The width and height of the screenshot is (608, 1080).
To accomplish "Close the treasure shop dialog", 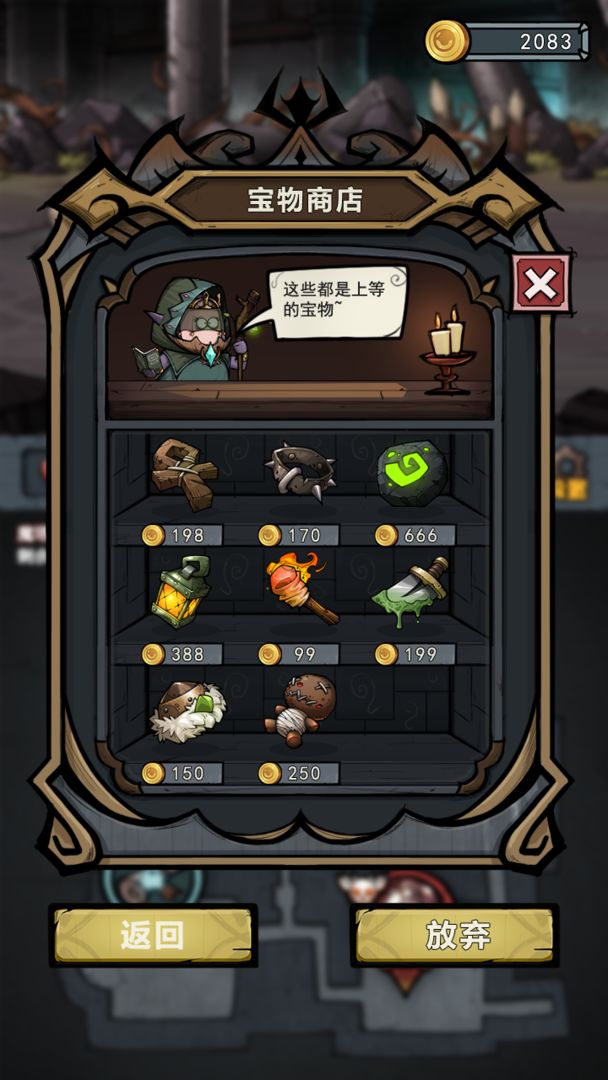I will (x=541, y=284).
